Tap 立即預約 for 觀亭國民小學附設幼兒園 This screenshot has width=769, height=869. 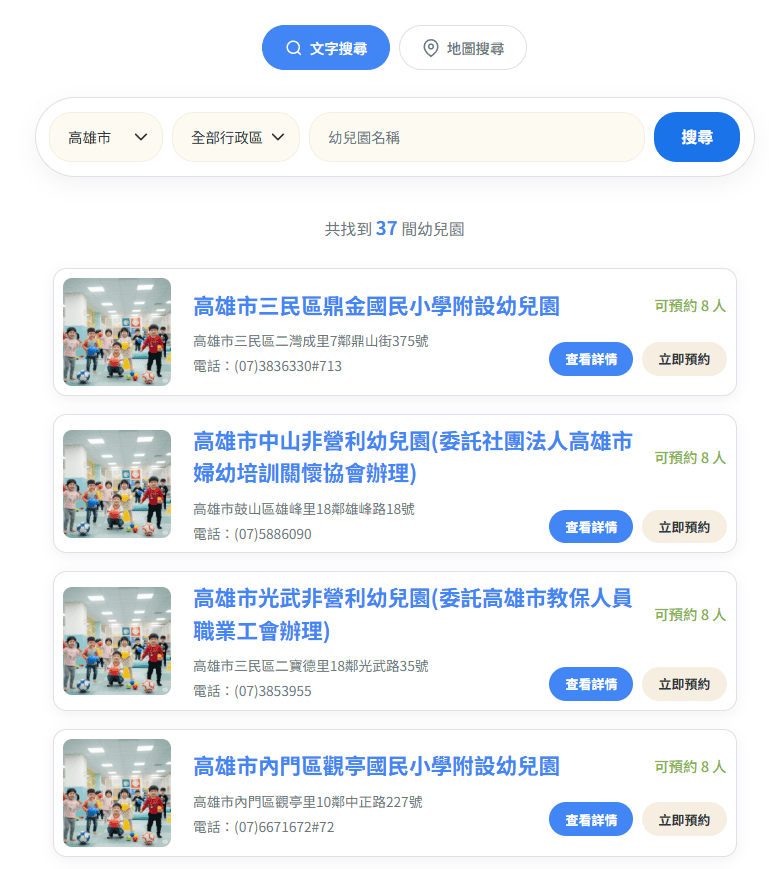[x=684, y=820]
